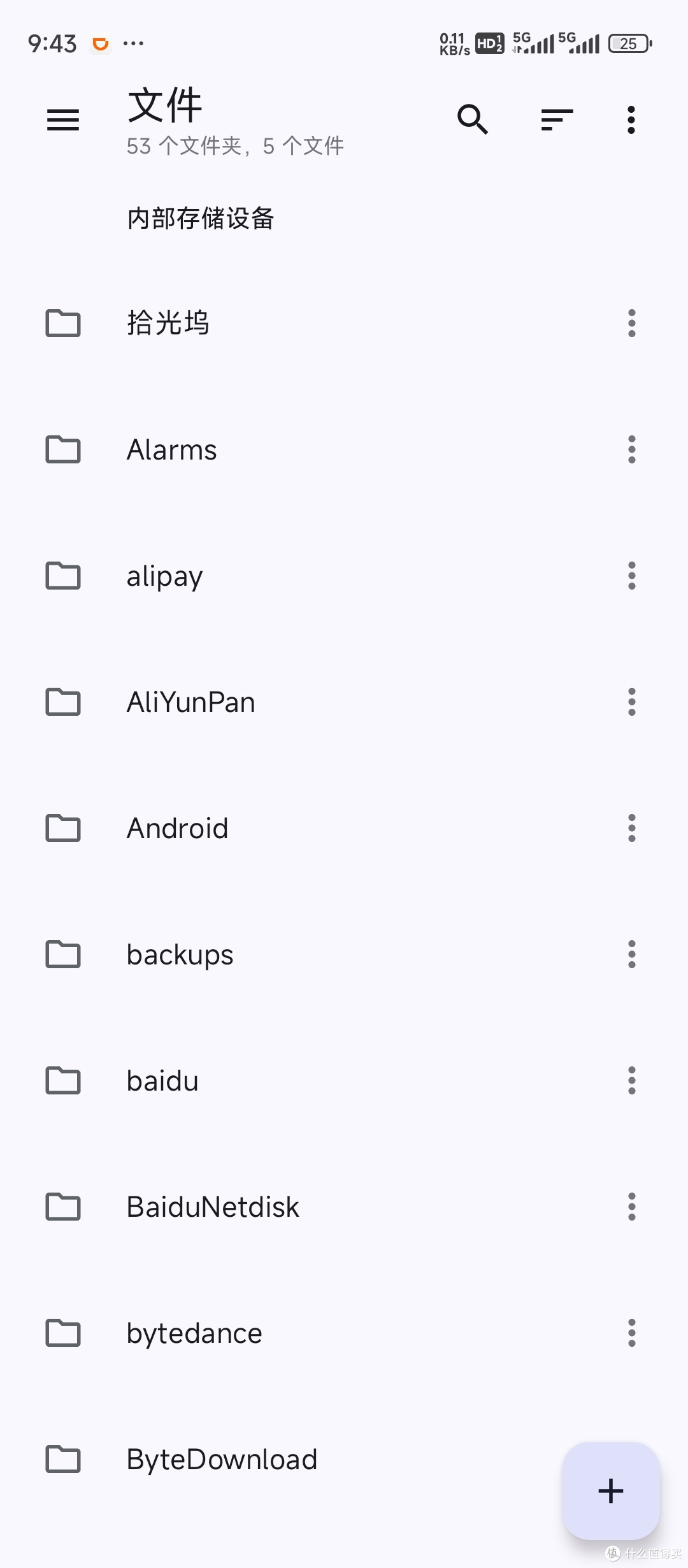Viewport: 688px width, 1568px height.
Task: Open the top-bar overflow menu
Action: [x=631, y=120]
